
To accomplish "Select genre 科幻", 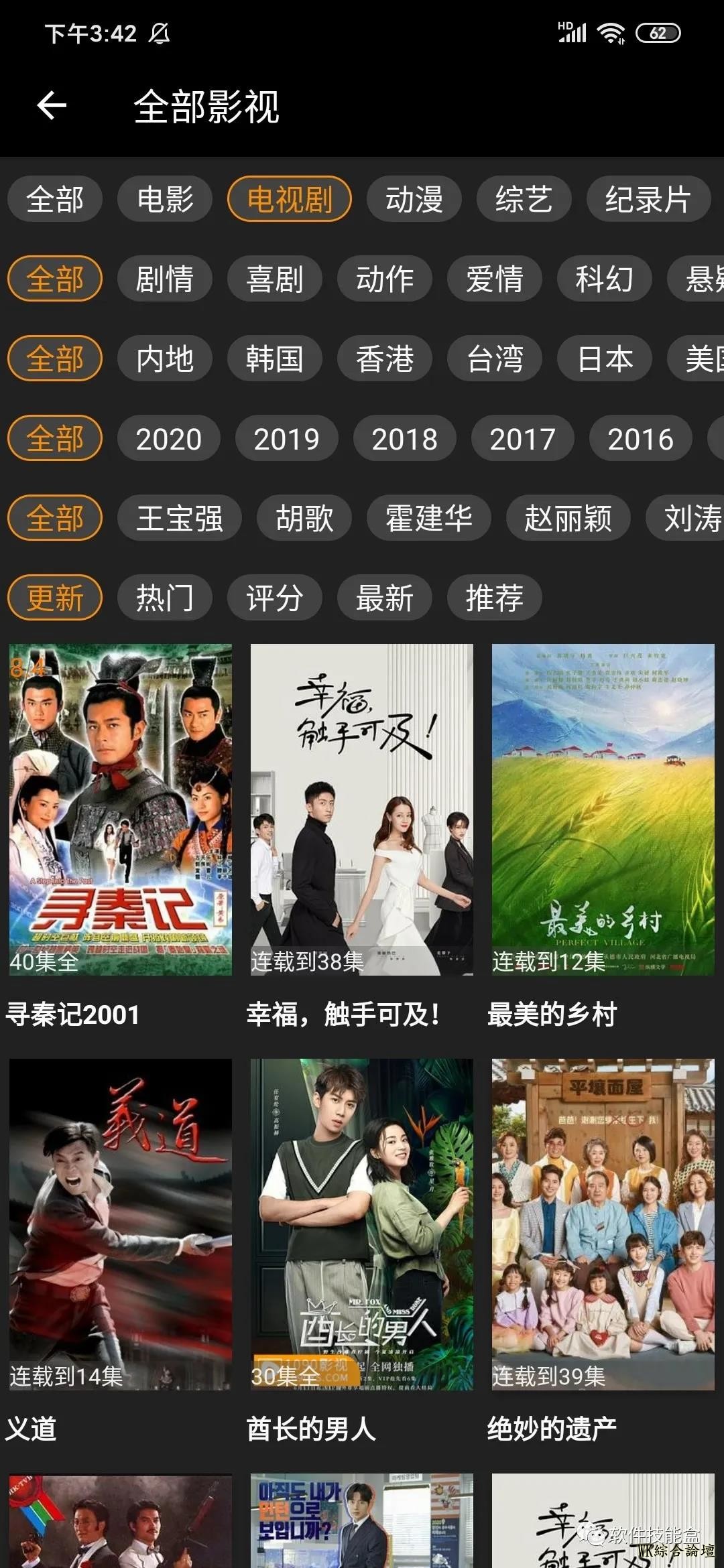I will click(x=605, y=279).
